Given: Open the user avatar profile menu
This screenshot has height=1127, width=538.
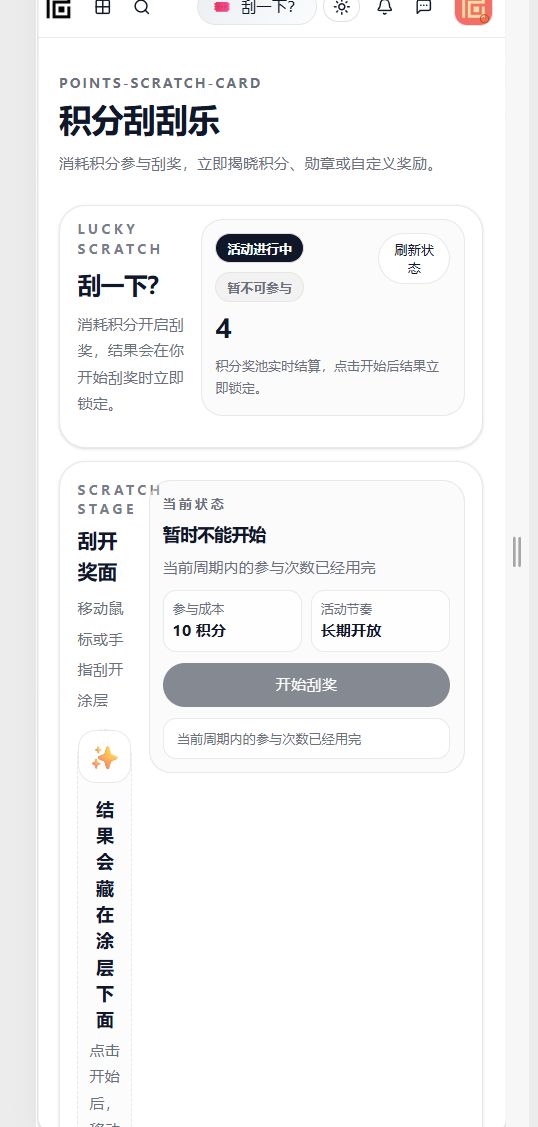Looking at the screenshot, I should coord(473,8).
